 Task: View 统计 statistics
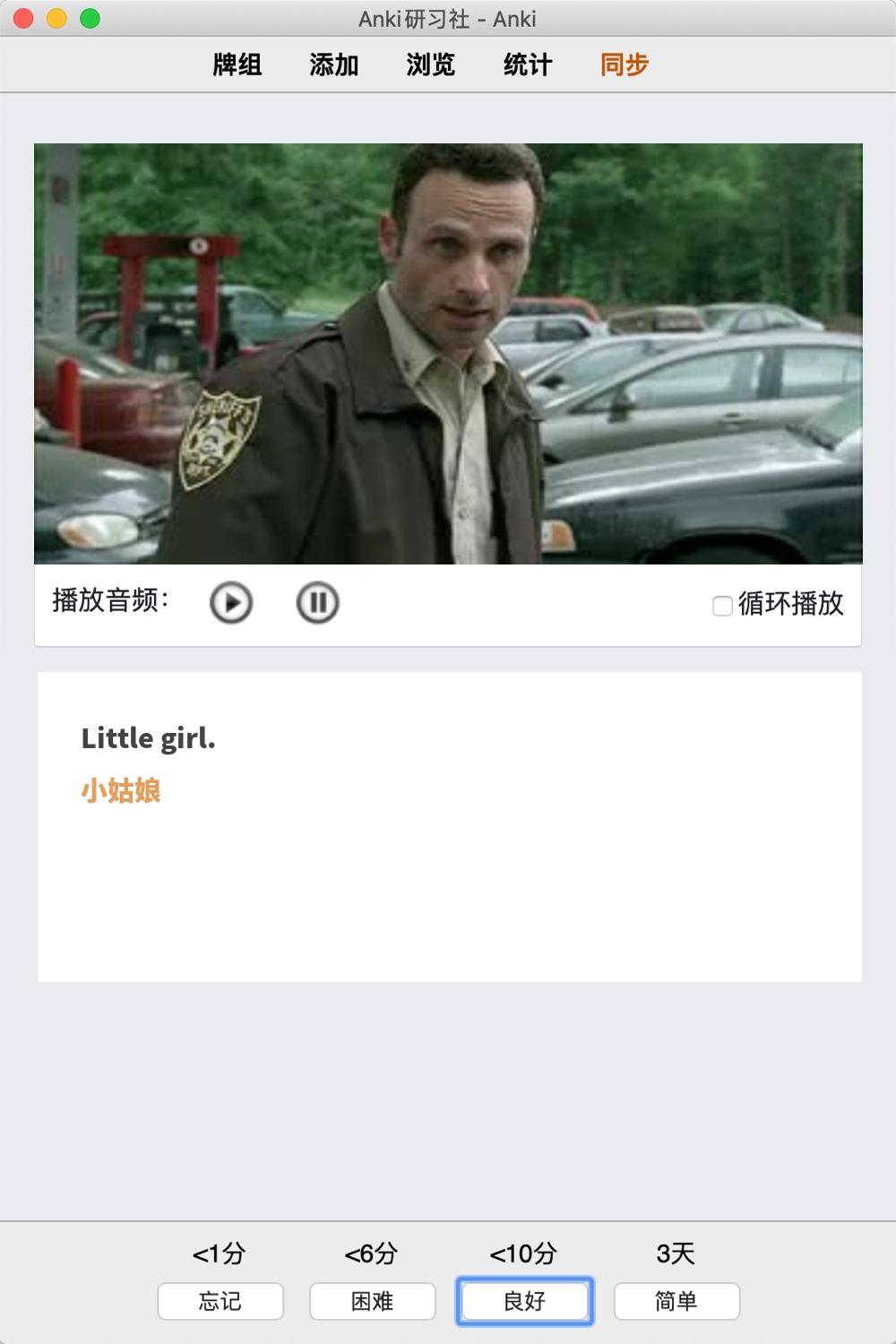point(527,65)
